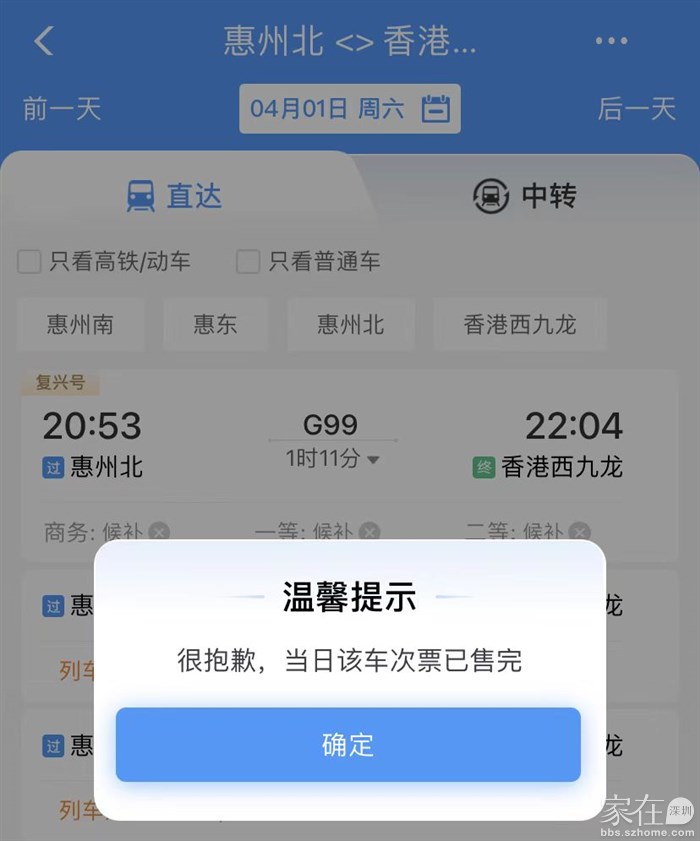Select the 惠东 station chip
The width and height of the screenshot is (700, 841).
(215, 324)
